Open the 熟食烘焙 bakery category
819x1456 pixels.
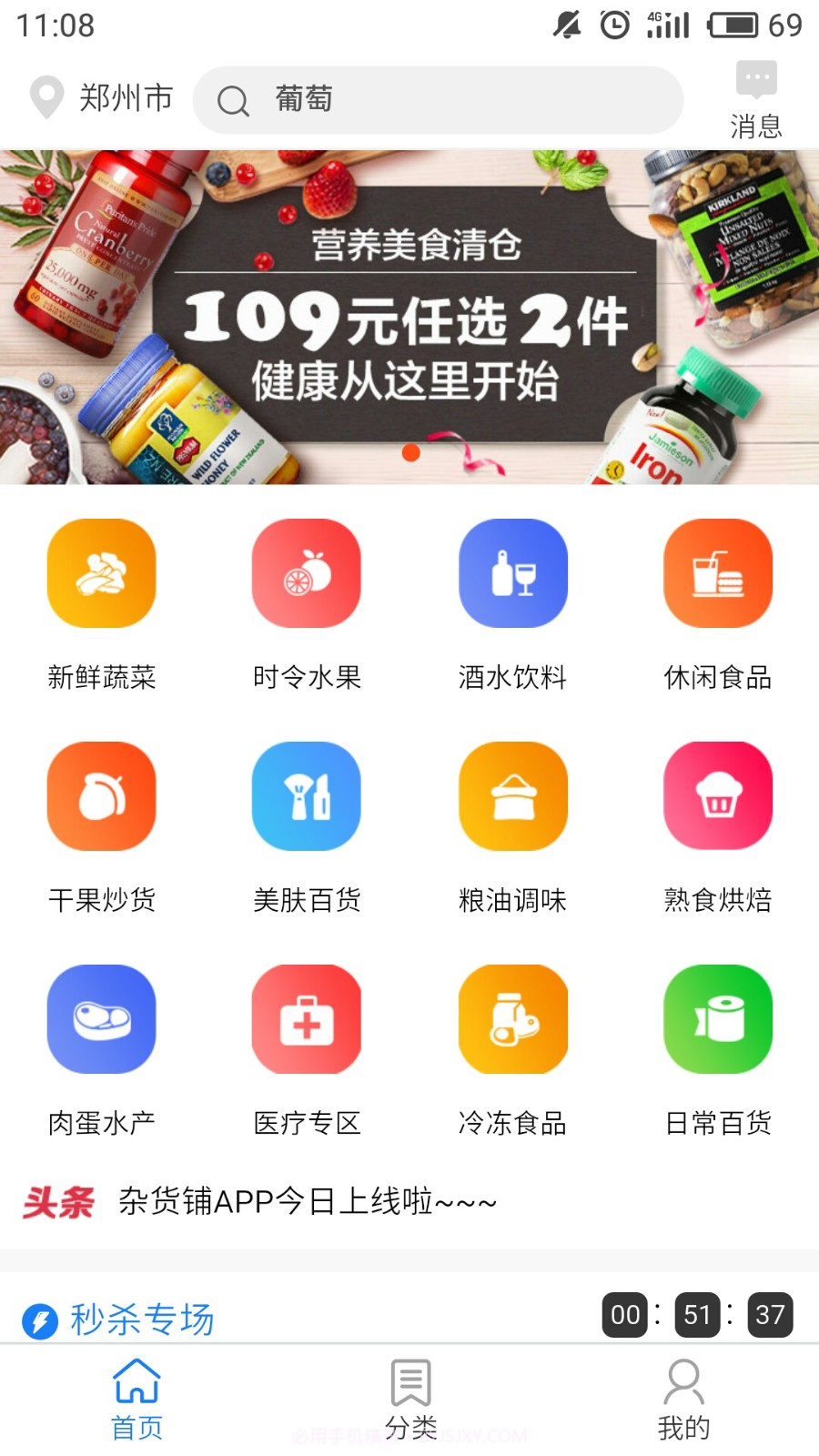[x=717, y=795]
